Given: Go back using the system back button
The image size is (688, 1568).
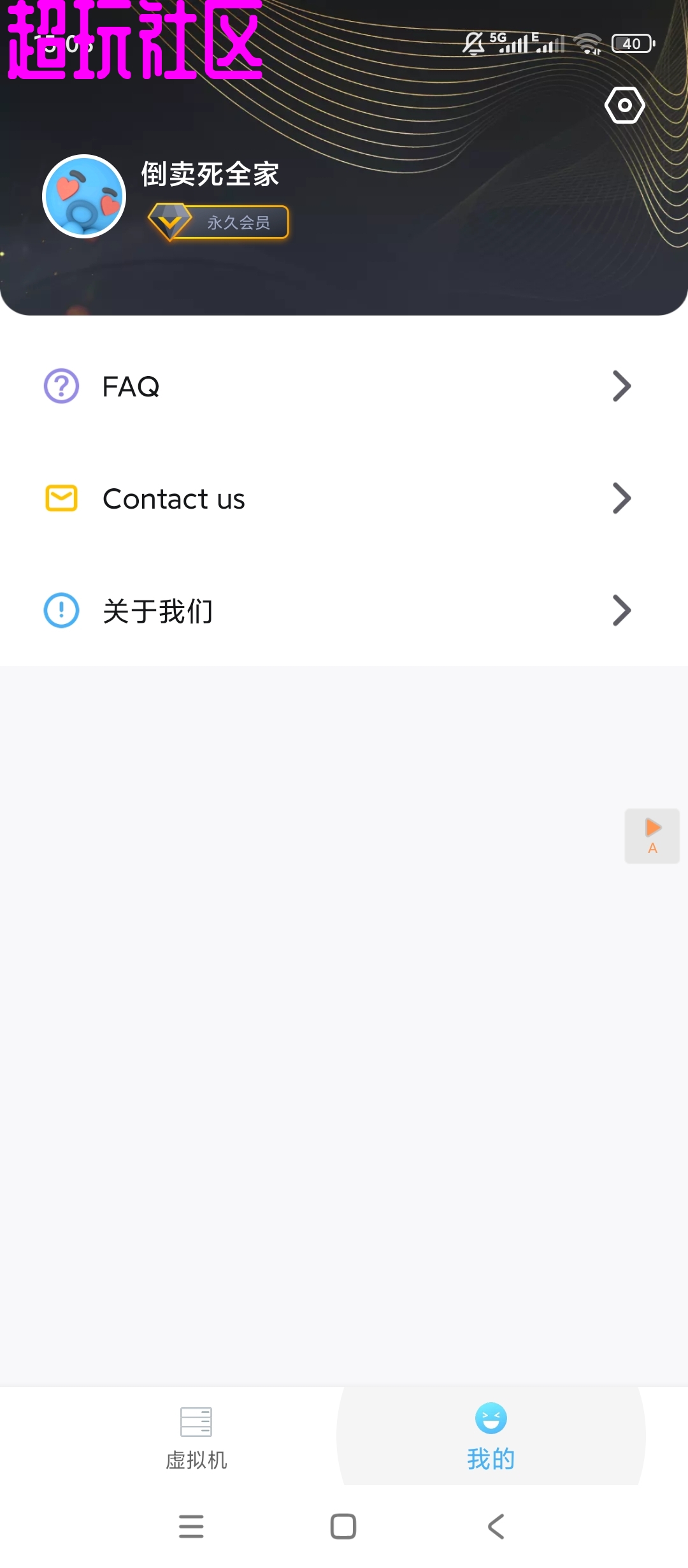Looking at the screenshot, I should pyautogui.click(x=496, y=1527).
